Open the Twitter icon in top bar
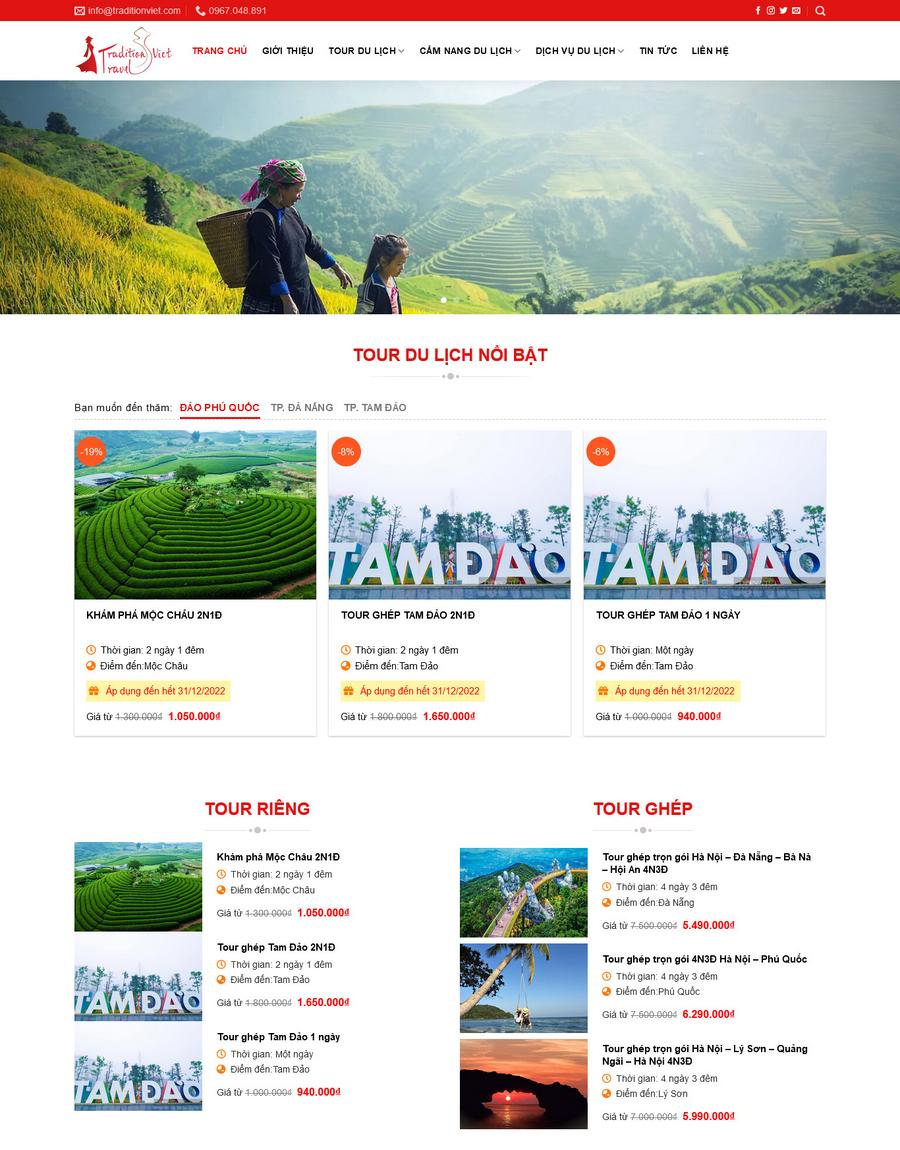This screenshot has height=1150, width=900. click(x=784, y=11)
